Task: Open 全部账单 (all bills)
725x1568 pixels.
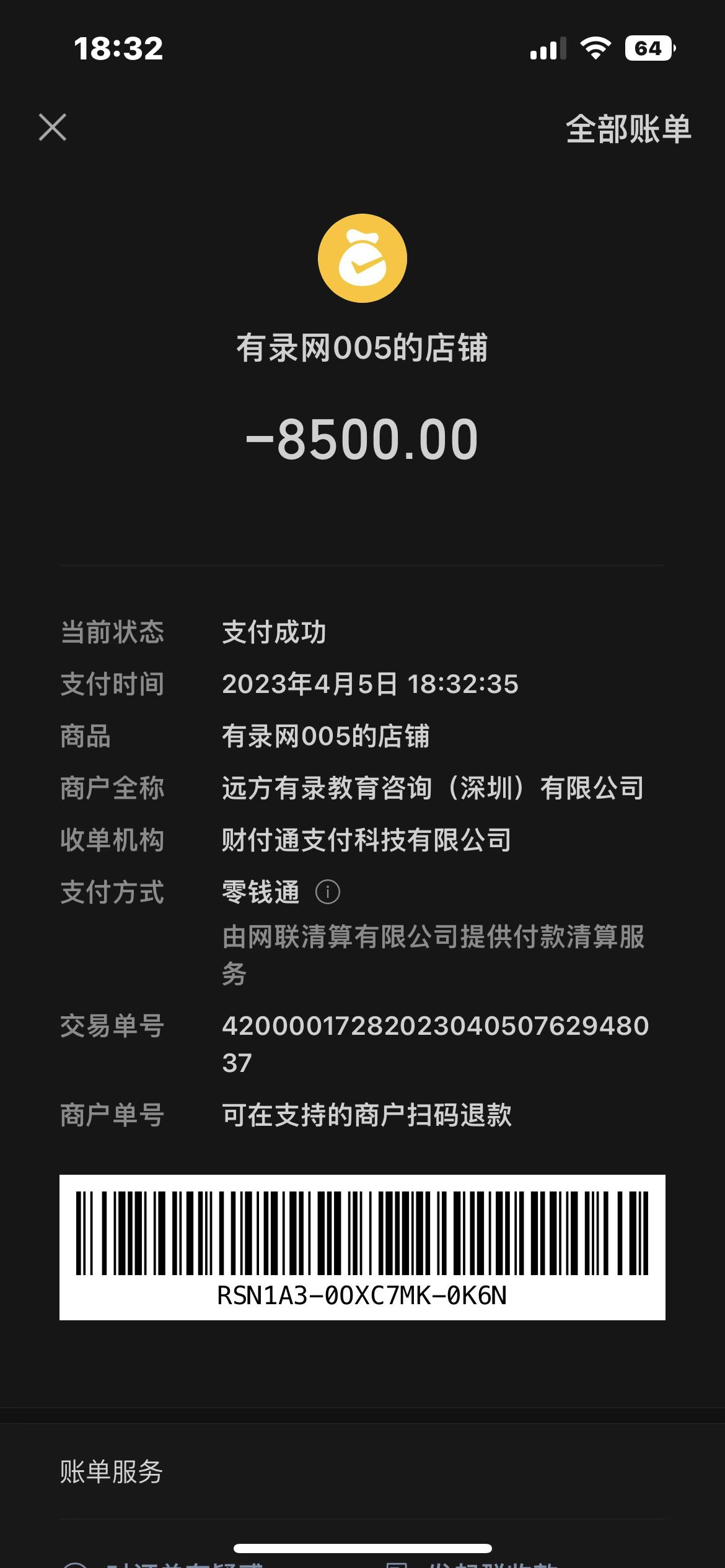Action: 628,129
